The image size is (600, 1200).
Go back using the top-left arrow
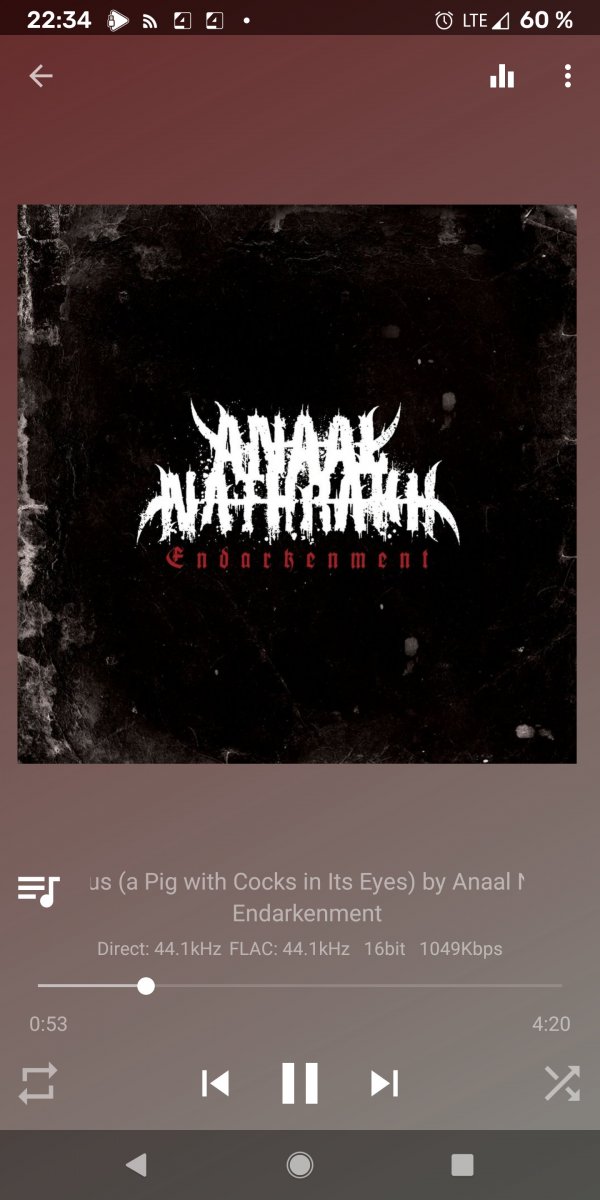point(40,76)
